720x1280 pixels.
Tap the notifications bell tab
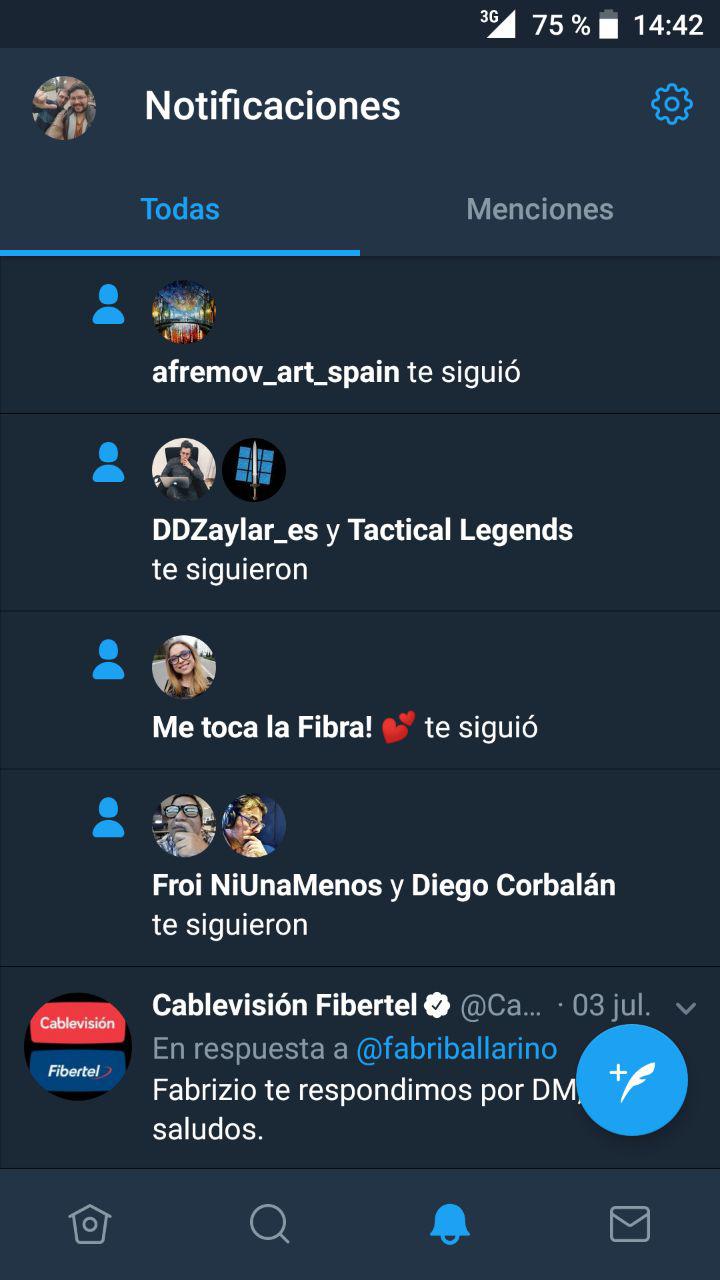click(x=449, y=1224)
